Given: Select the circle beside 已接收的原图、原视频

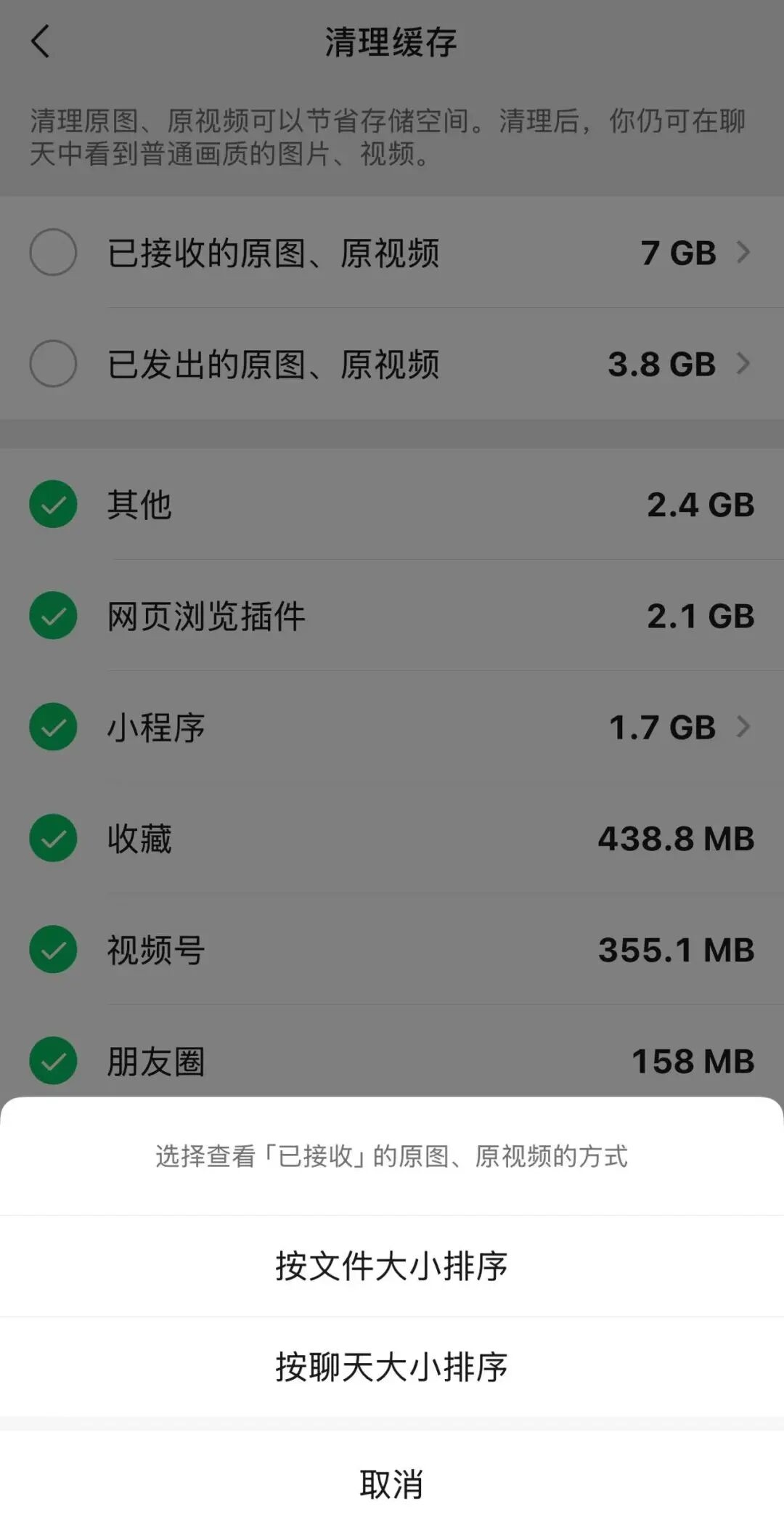Looking at the screenshot, I should point(52,252).
